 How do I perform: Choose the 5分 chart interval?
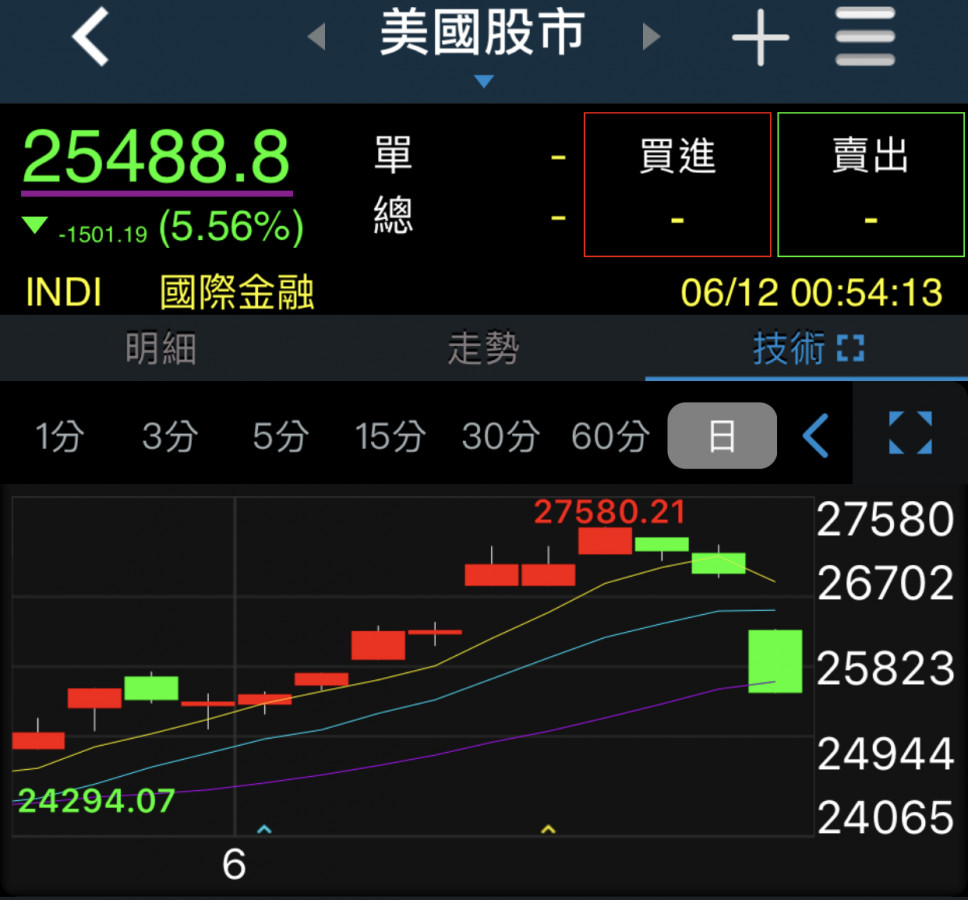pyautogui.click(x=279, y=437)
